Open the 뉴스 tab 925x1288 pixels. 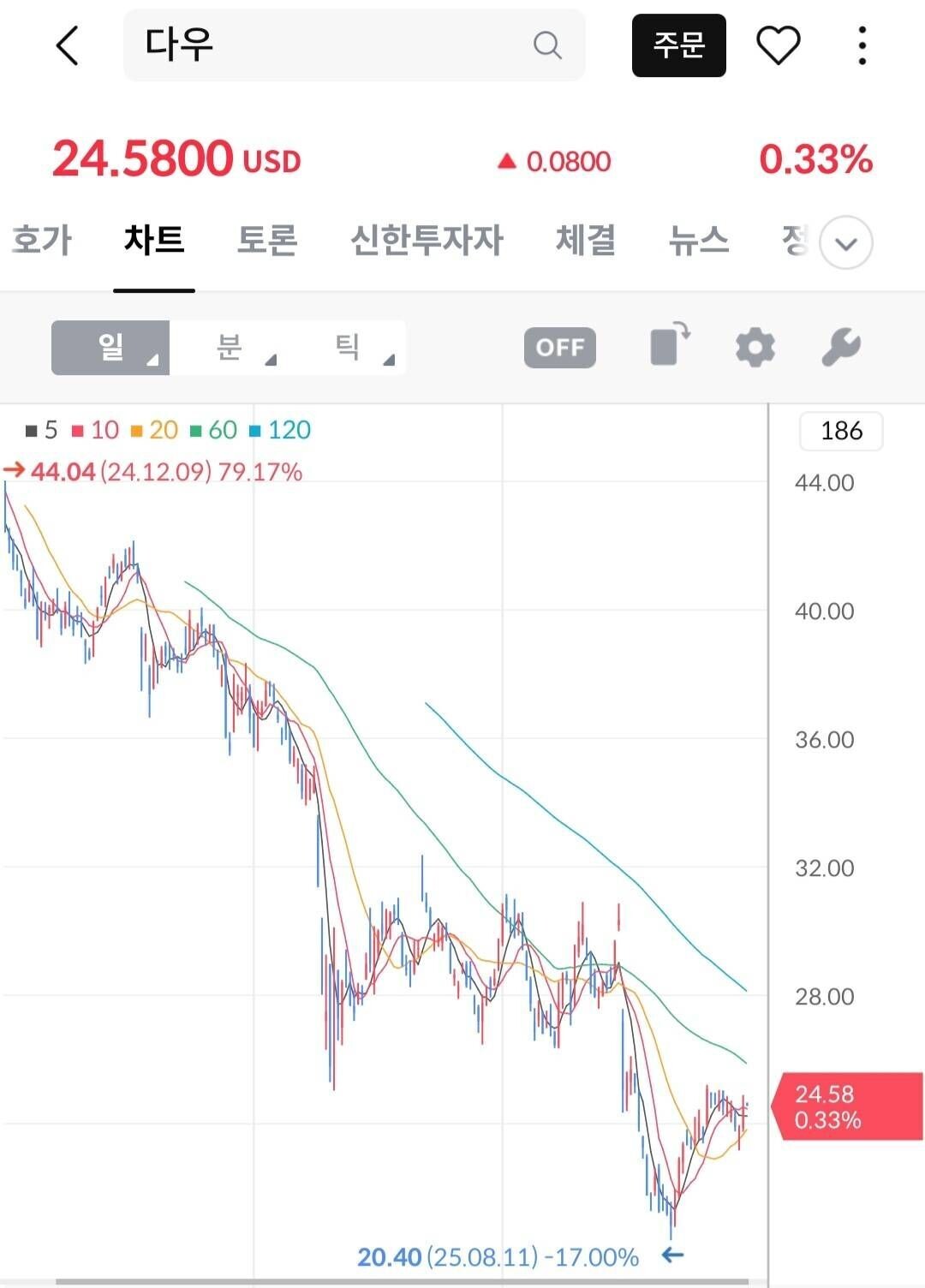pos(698,241)
